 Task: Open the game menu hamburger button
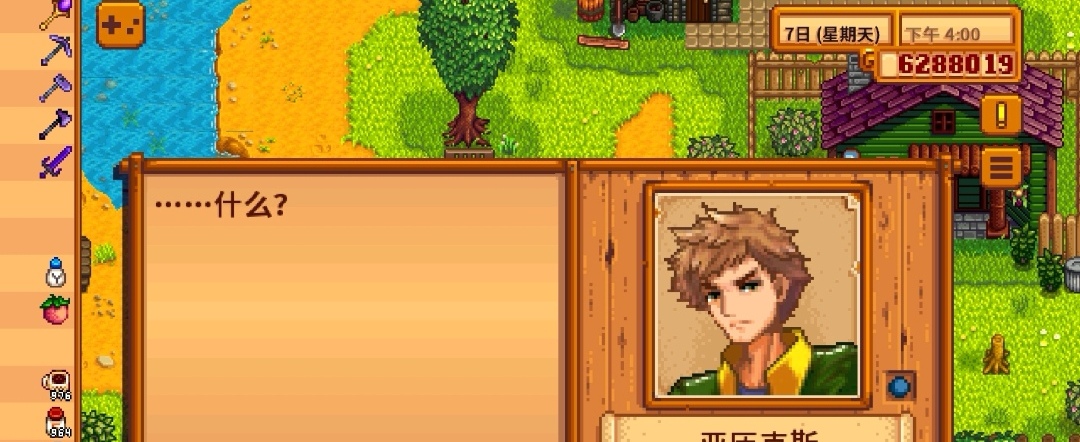tap(1000, 166)
